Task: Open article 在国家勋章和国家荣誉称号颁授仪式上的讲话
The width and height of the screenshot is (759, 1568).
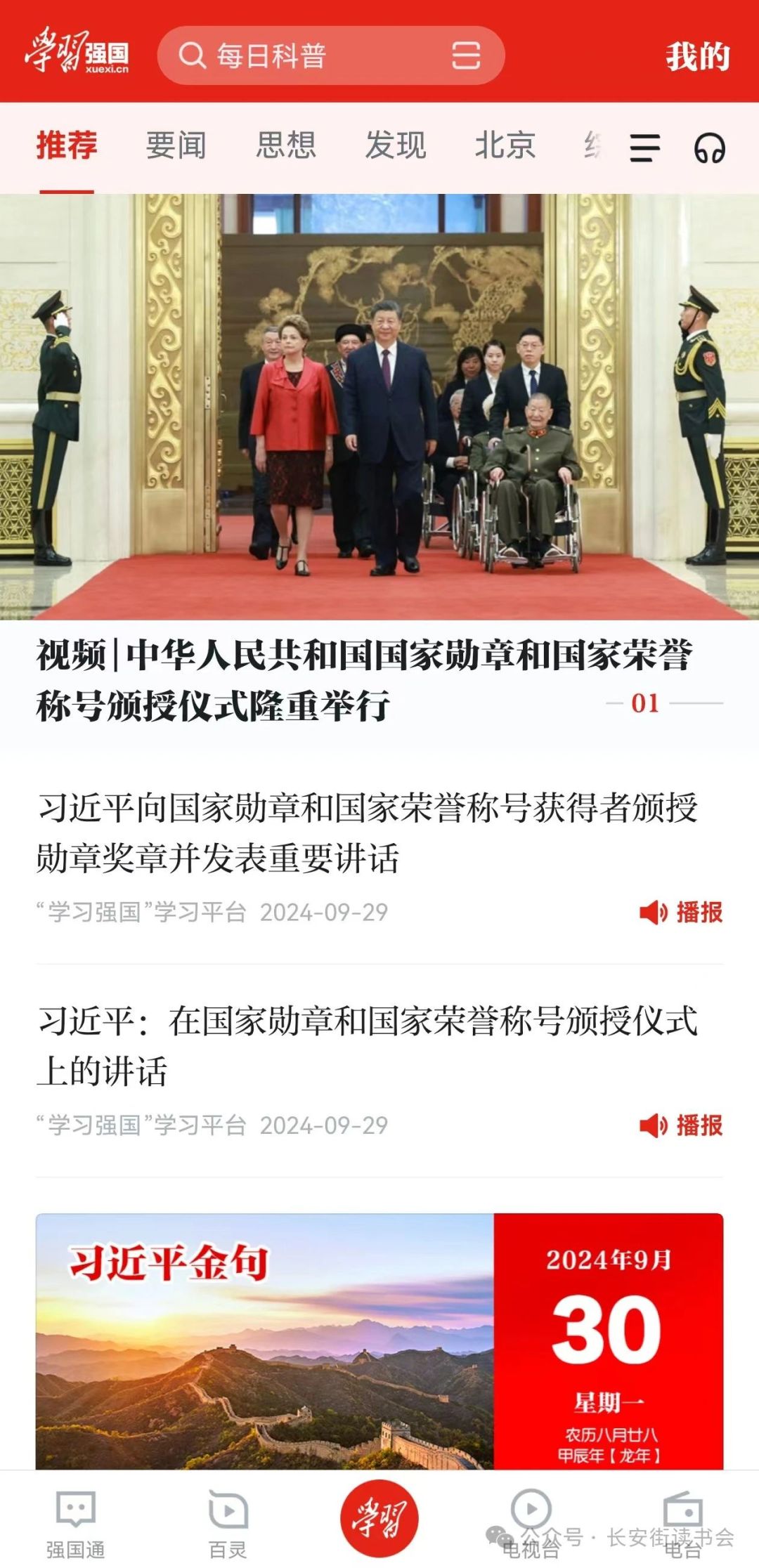Action: [x=365, y=1045]
